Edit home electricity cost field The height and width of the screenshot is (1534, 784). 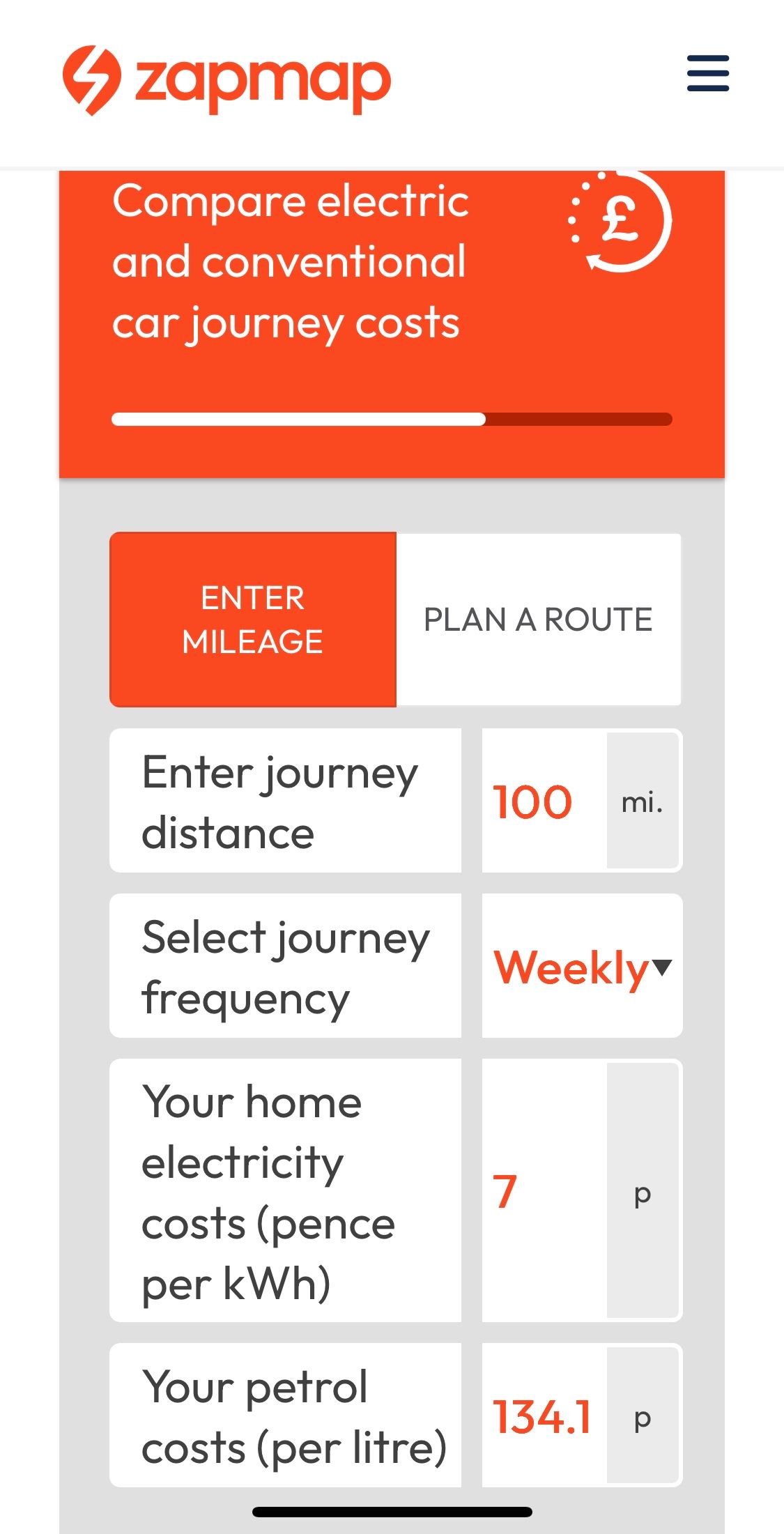pyautogui.click(x=544, y=1190)
